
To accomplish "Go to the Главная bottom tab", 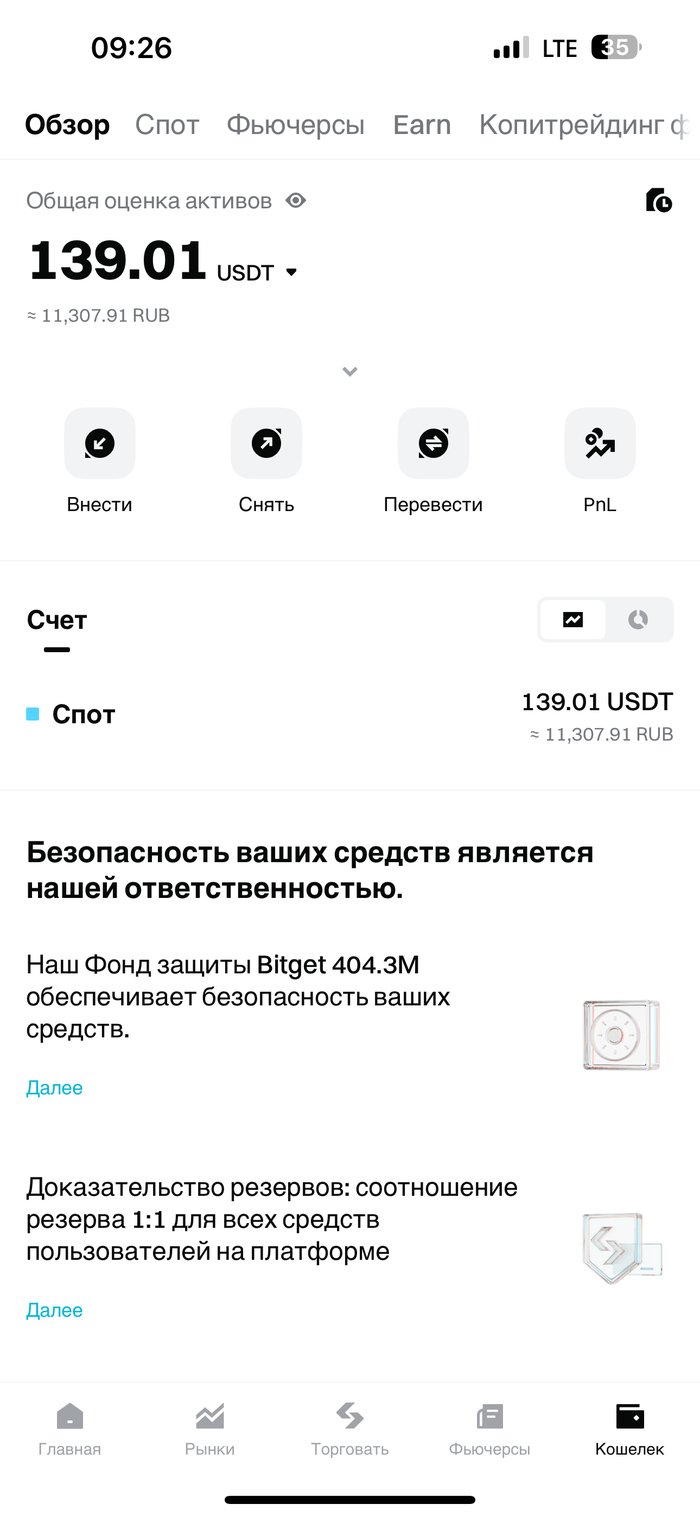I will pyautogui.click(x=70, y=1430).
